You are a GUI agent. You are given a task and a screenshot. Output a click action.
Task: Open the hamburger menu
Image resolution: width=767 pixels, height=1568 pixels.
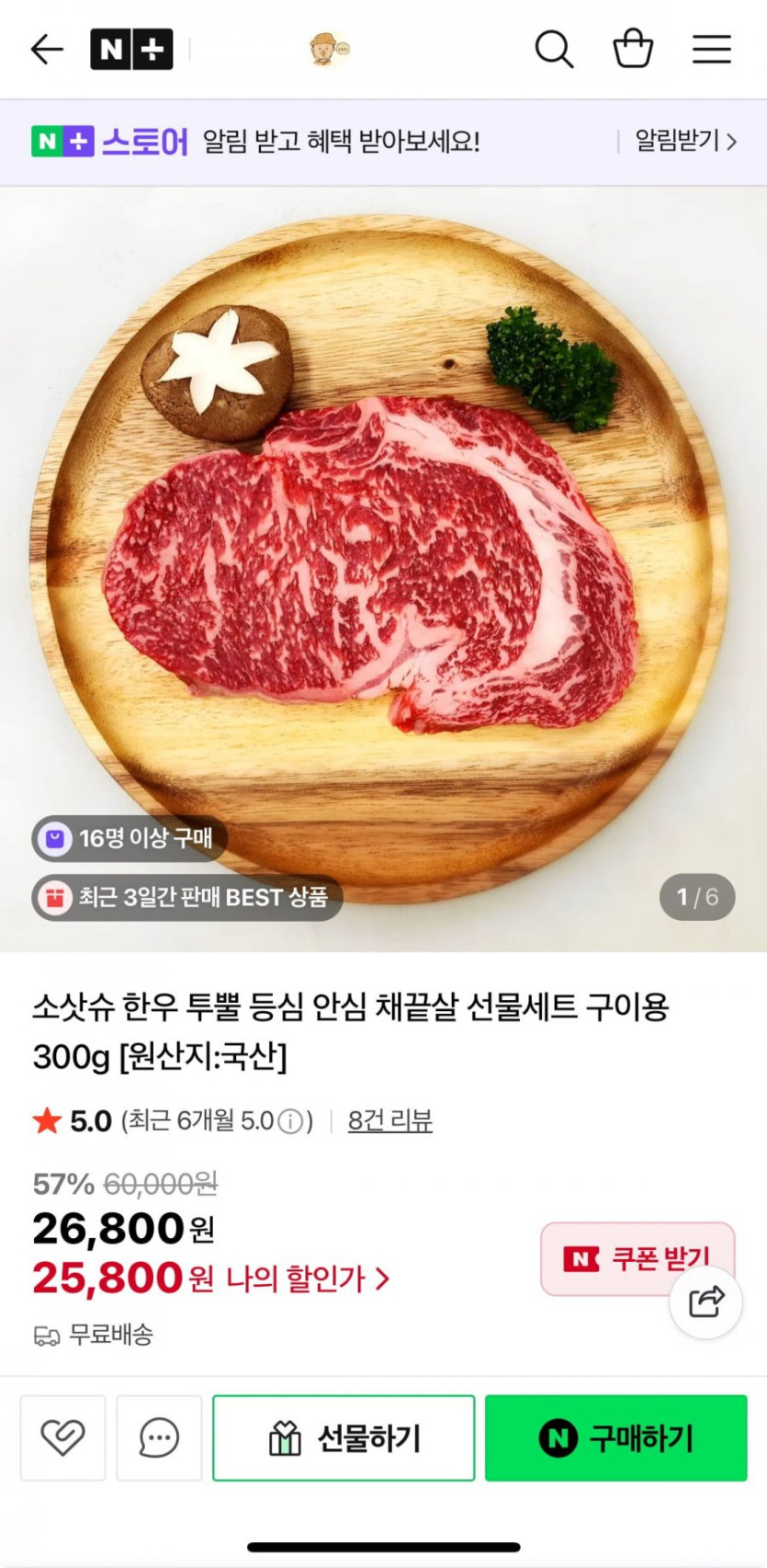[x=711, y=49]
